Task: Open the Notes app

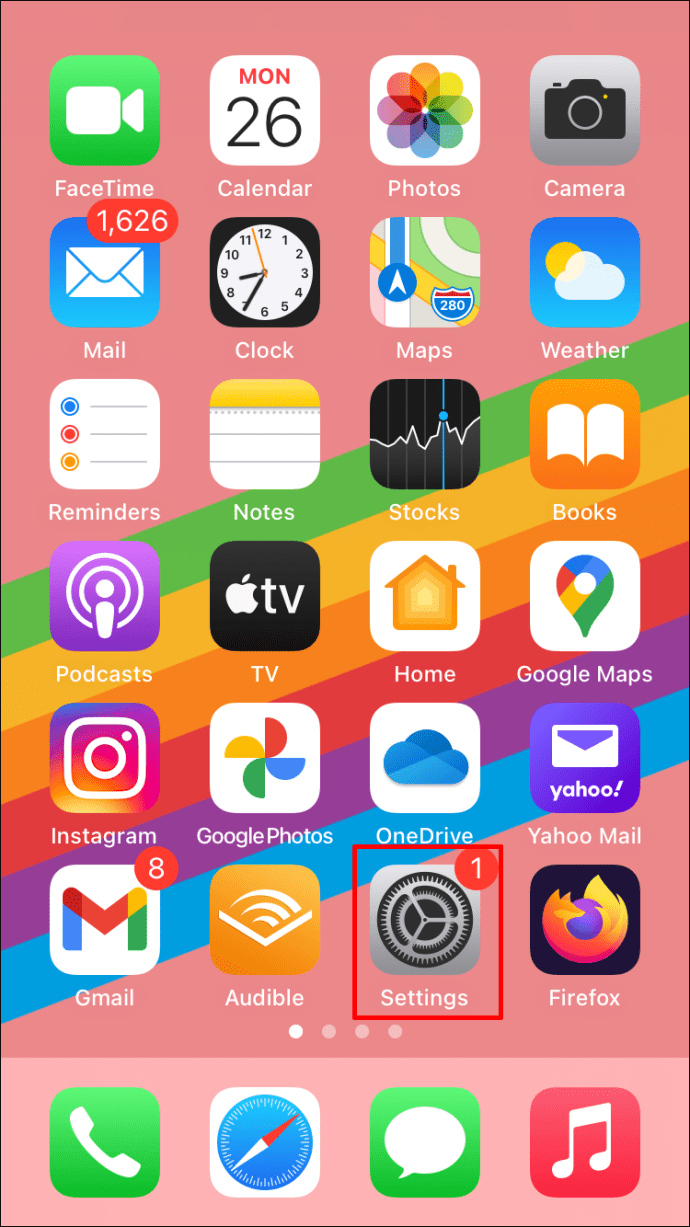Action: click(x=264, y=434)
